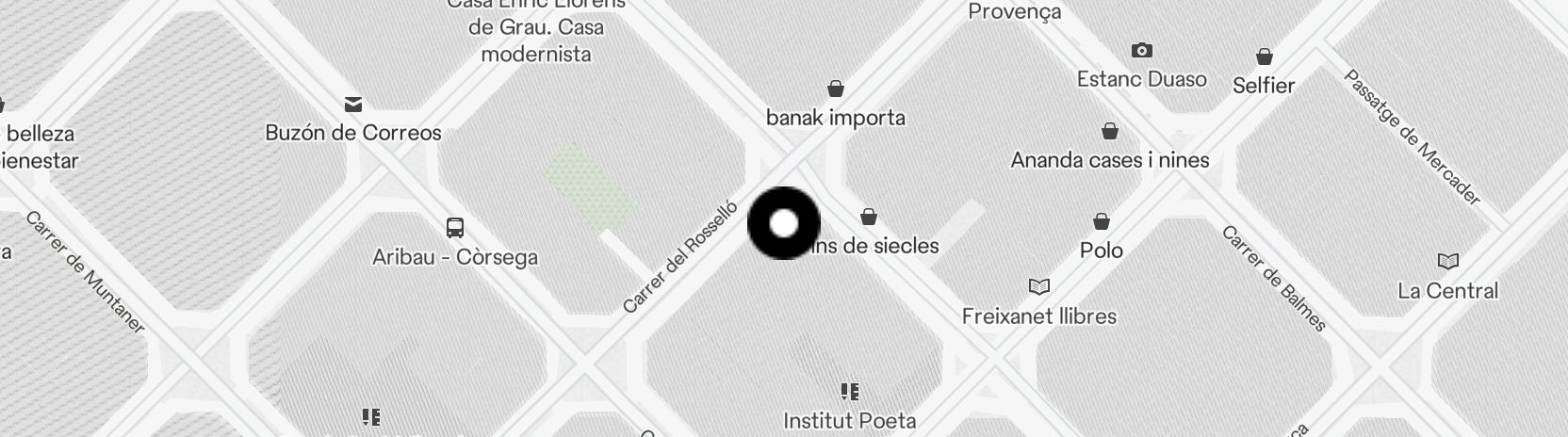
Task: Select the Polo shop marker
Action: (x=1102, y=222)
